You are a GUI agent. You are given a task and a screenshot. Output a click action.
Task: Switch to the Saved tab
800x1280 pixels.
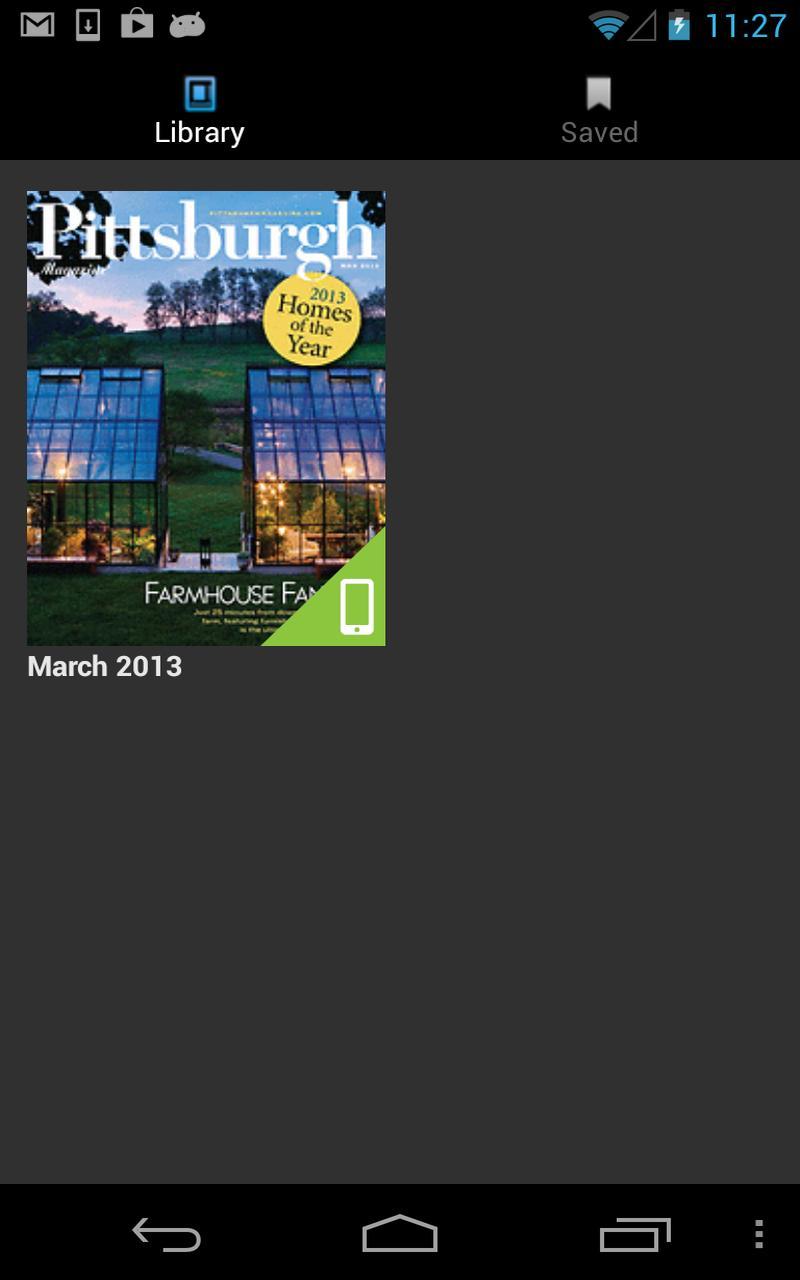599,111
